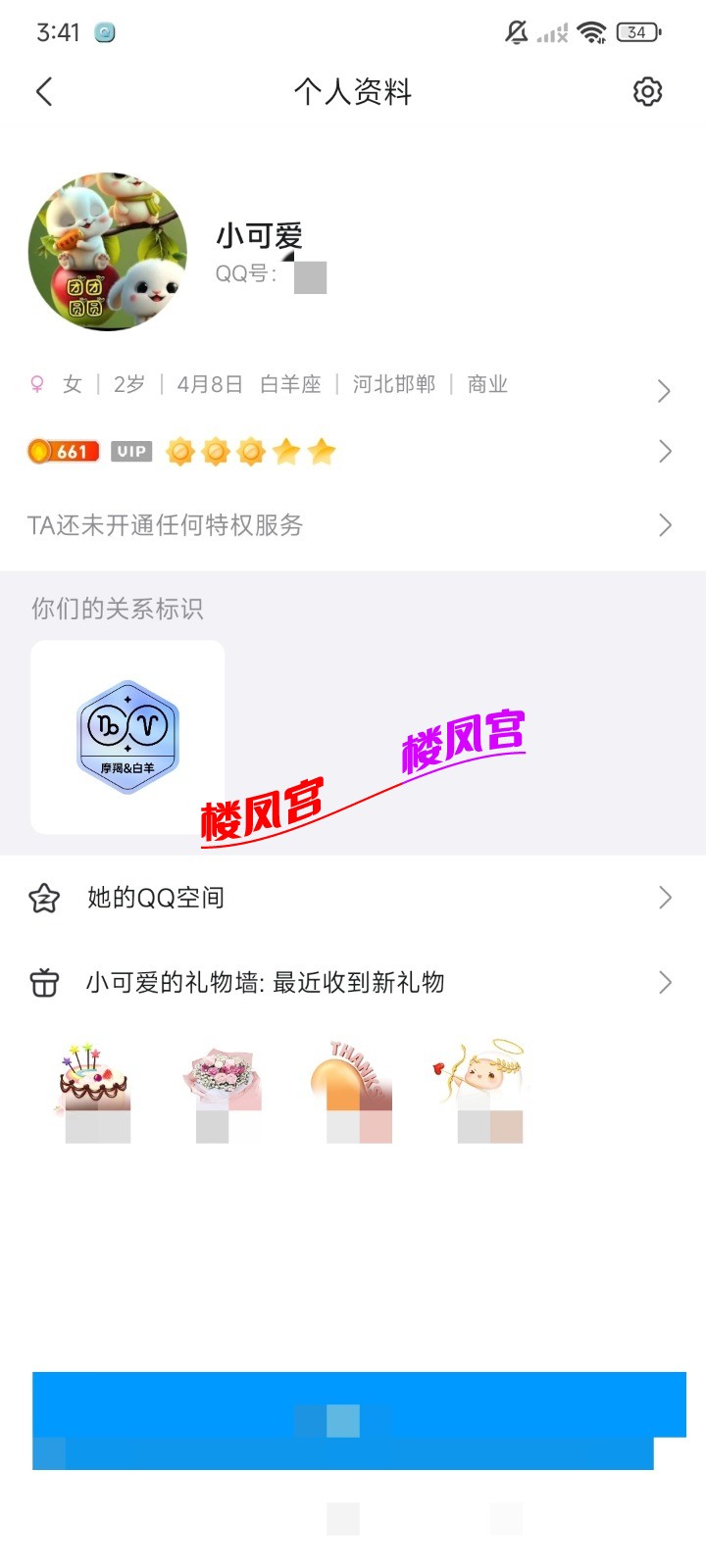
Task: Open the profile settings gear
Action: click(x=647, y=92)
